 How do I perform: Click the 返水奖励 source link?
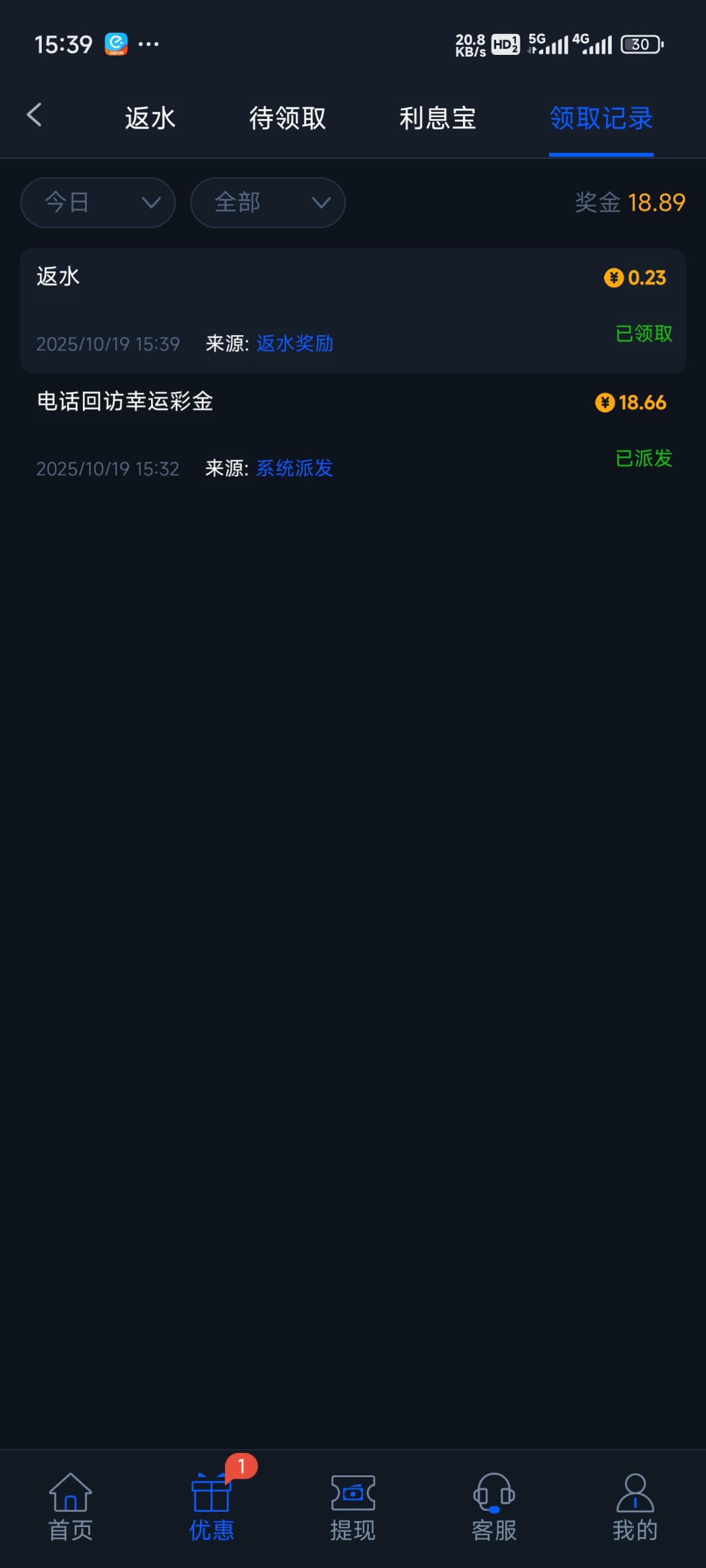coord(295,342)
